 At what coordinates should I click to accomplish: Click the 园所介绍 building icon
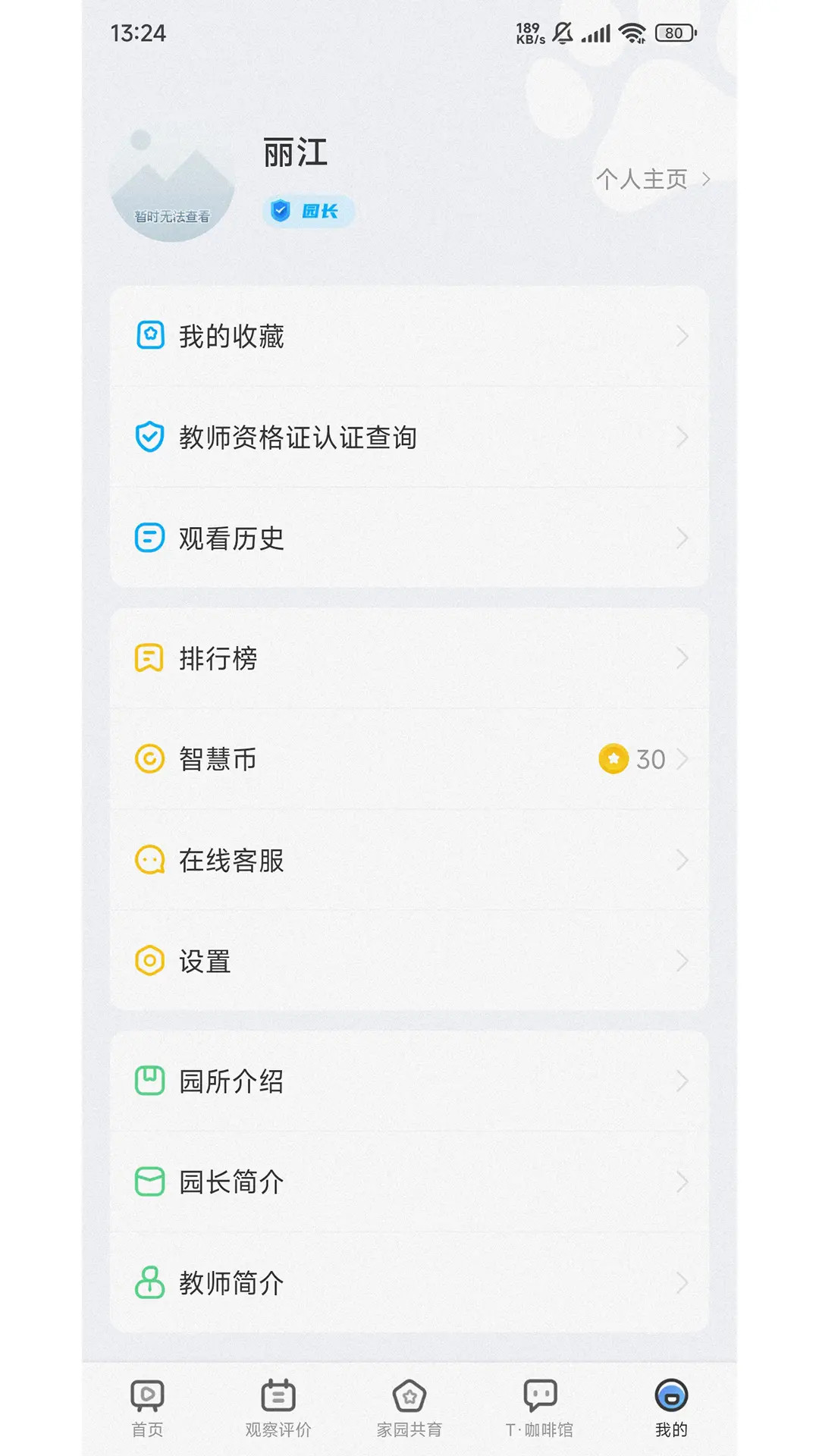[x=149, y=1082]
